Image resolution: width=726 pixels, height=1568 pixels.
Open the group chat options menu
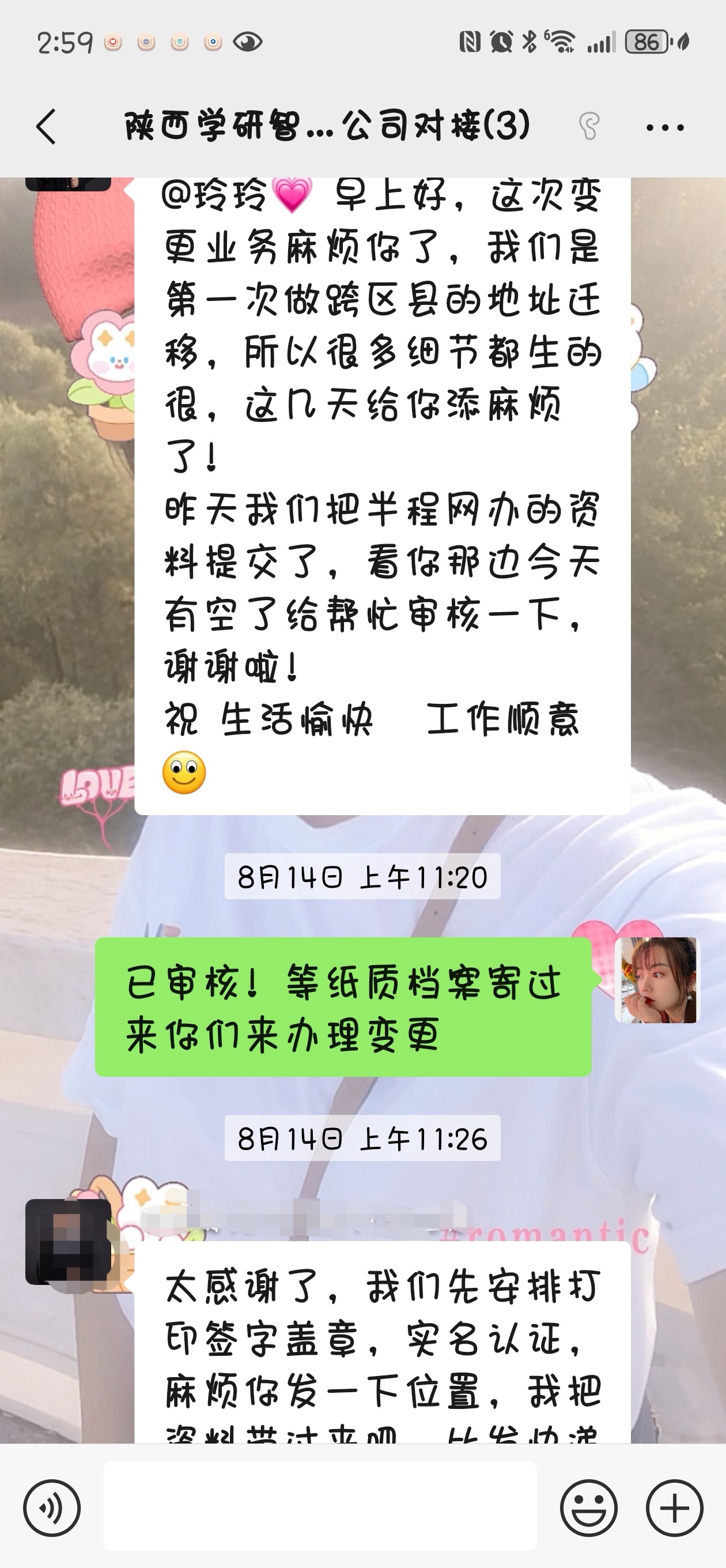point(664,128)
